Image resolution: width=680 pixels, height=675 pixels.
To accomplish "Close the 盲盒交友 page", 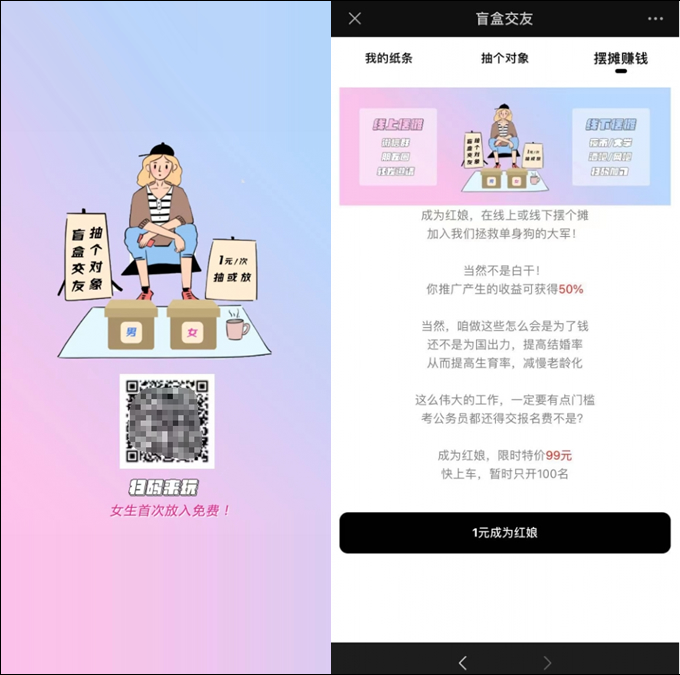I will [x=355, y=19].
